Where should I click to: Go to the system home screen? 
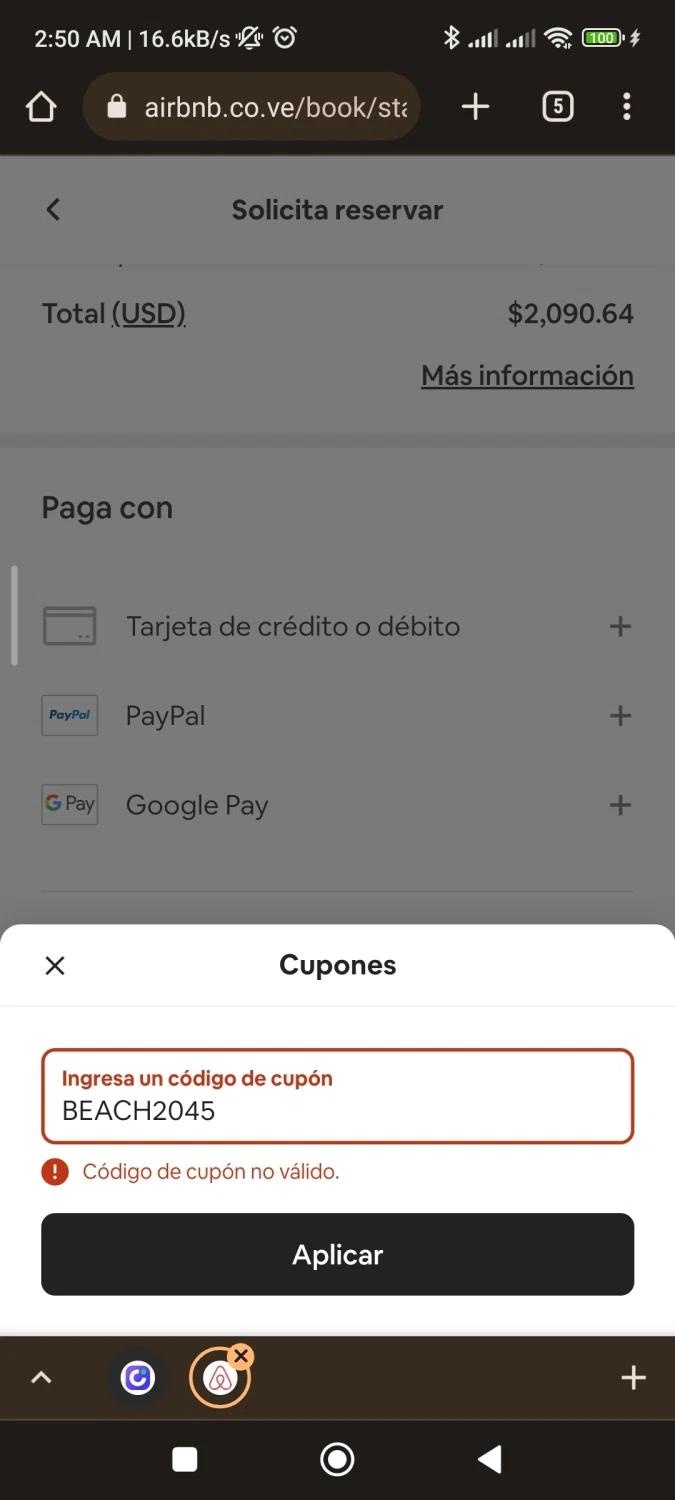coord(337,1460)
